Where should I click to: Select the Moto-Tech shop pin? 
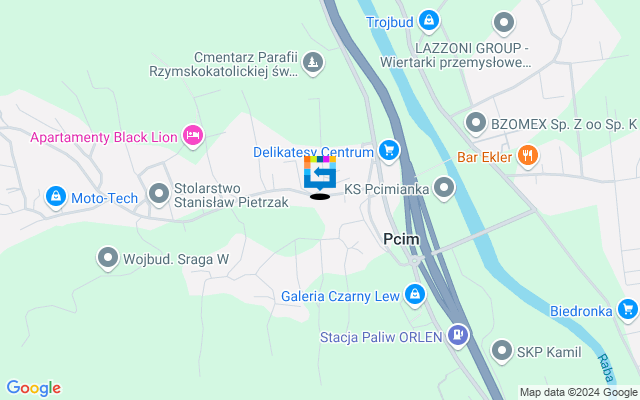(x=56, y=198)
